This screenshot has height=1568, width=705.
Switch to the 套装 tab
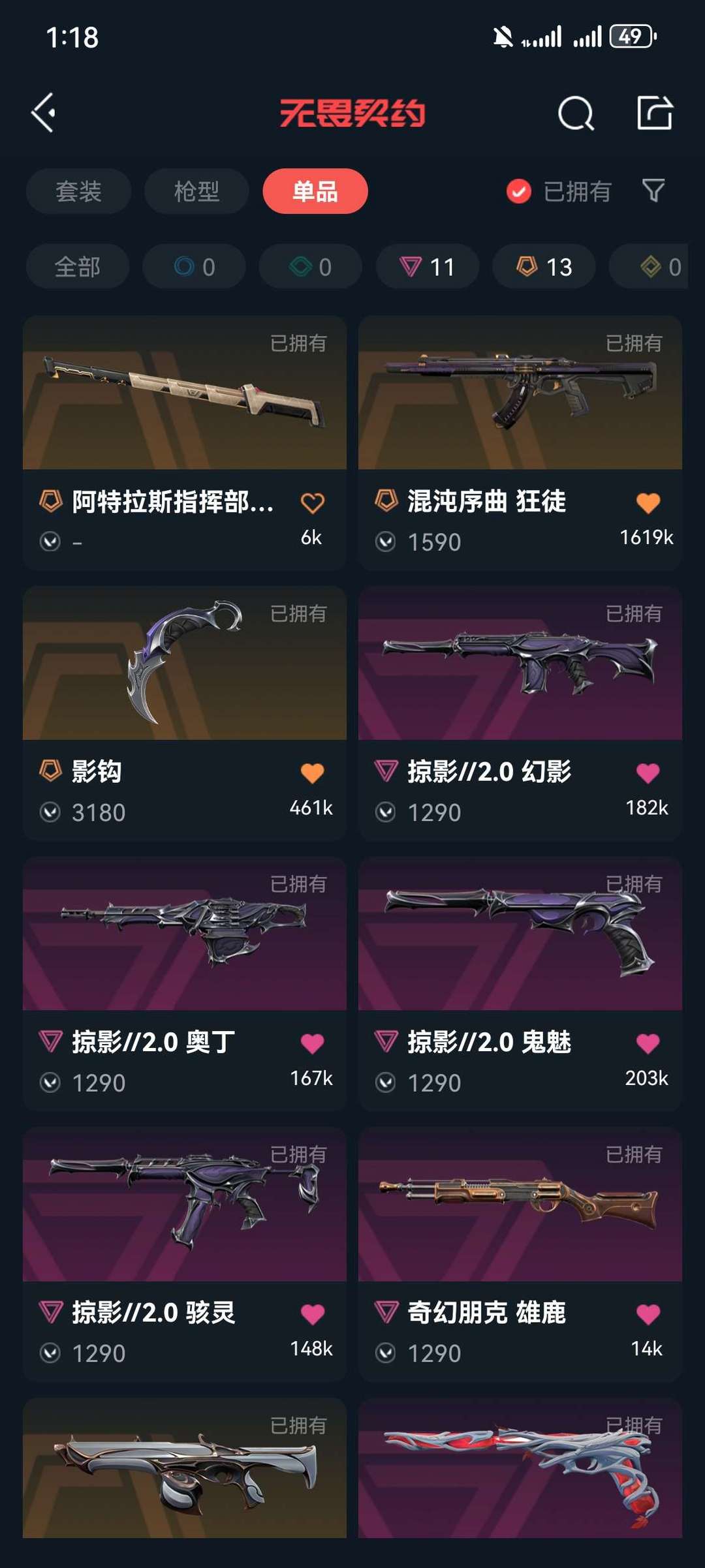[78, 191]
